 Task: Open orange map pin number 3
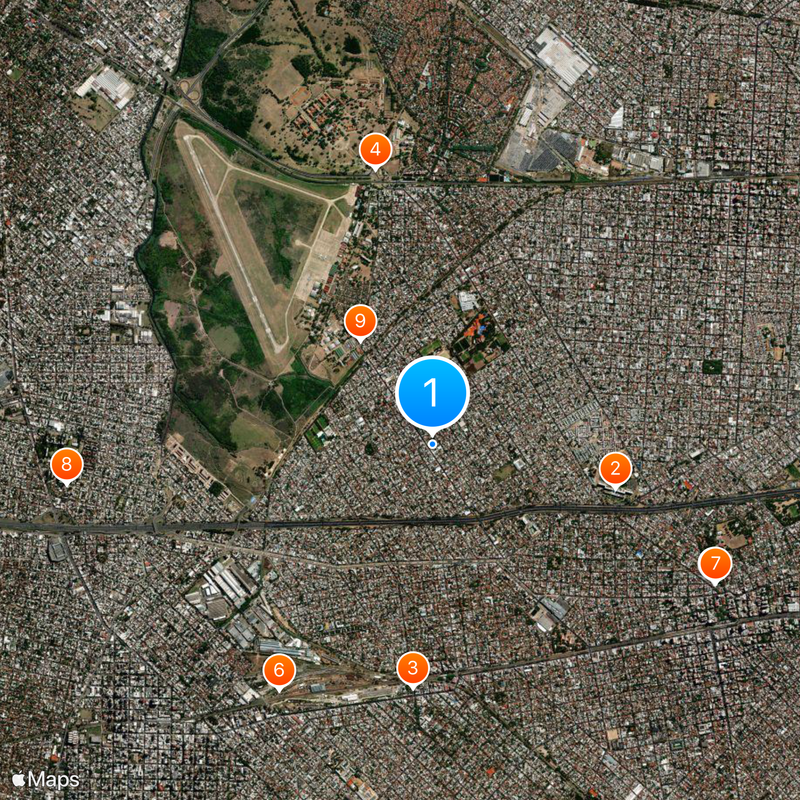click(412, 668)
